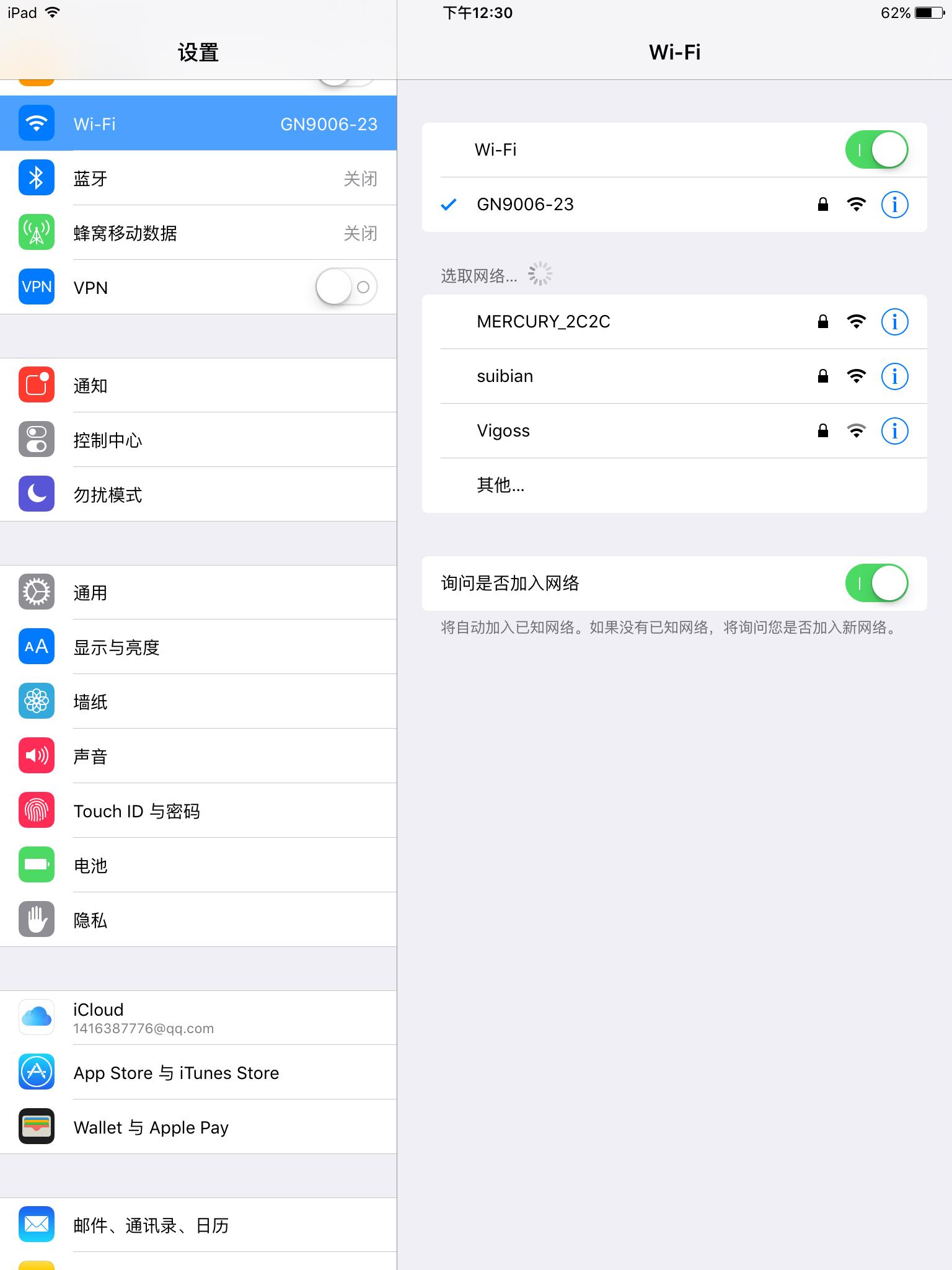Open iCloud account settings

point(198,1016)
